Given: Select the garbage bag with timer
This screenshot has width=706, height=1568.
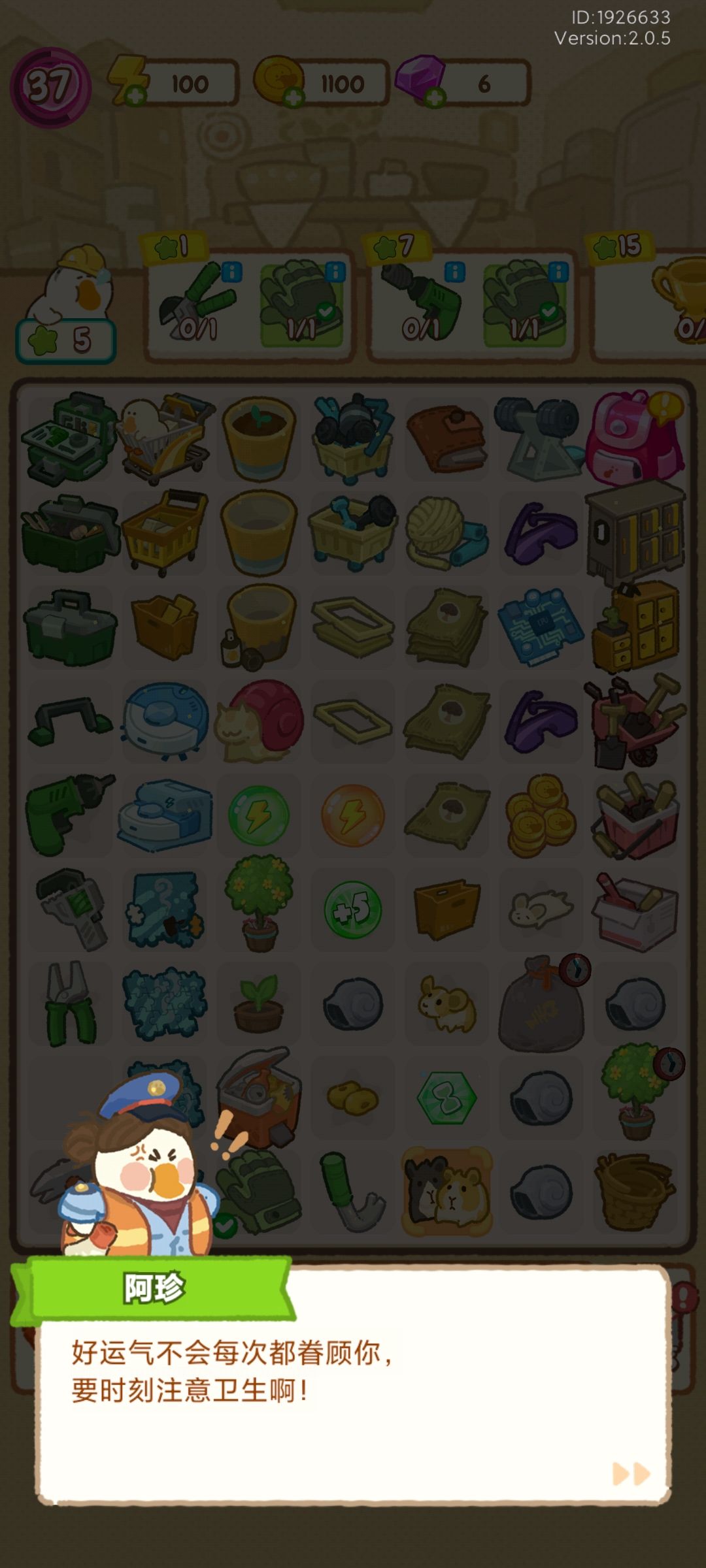Looking at the screenshot, I should (543, 1004).
